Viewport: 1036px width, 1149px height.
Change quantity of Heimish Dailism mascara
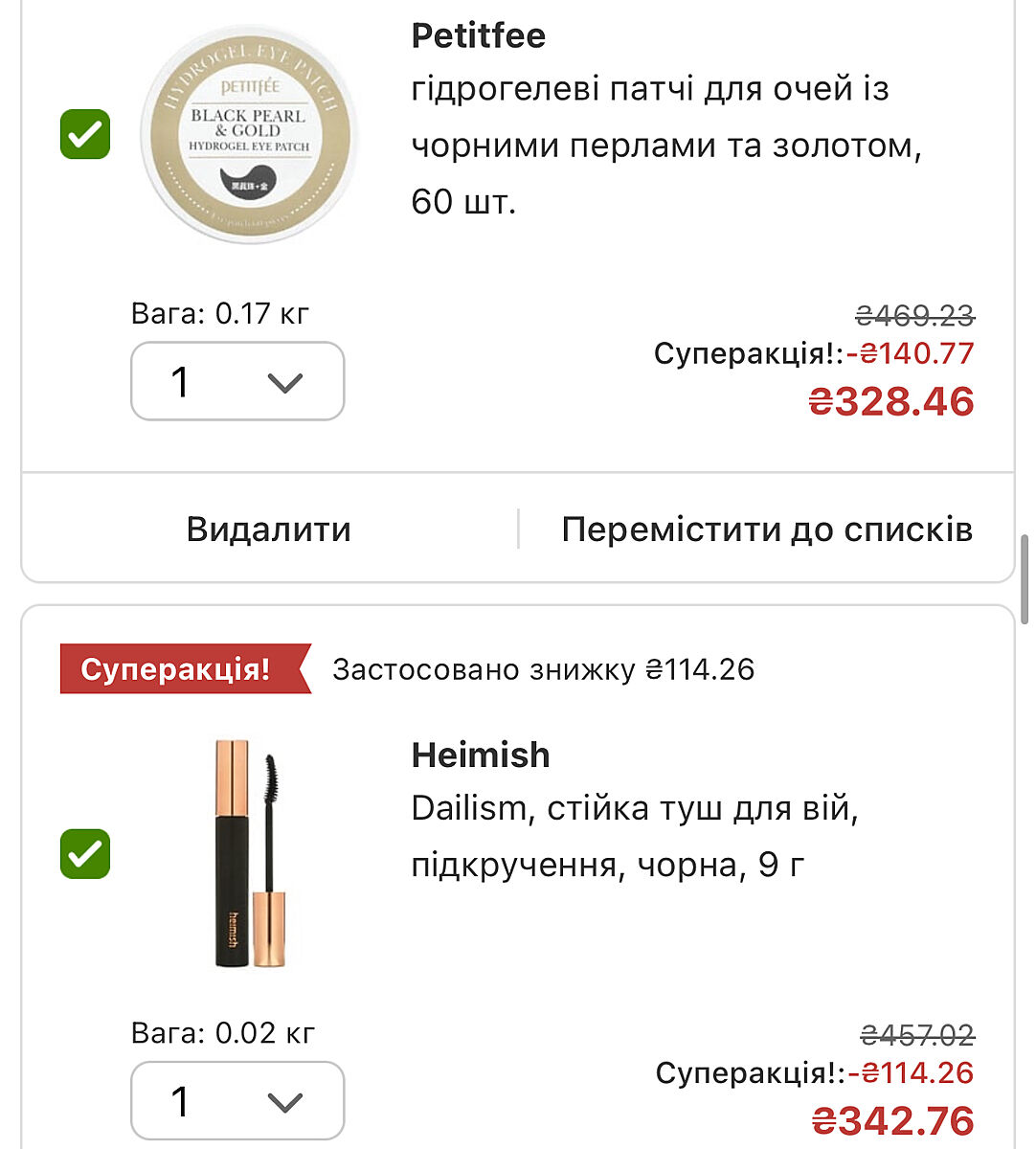click(x=237, y=1101)
